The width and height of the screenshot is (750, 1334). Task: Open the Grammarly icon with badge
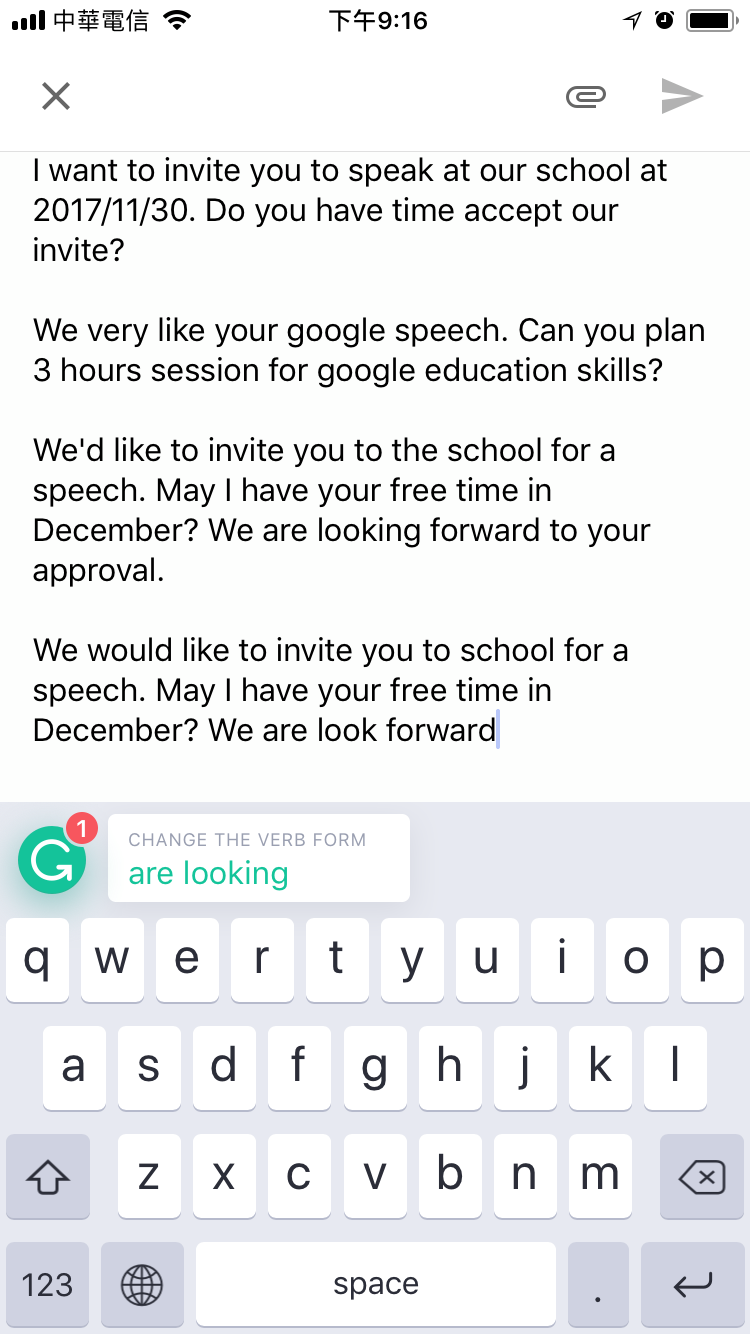(x=53, y=859)
